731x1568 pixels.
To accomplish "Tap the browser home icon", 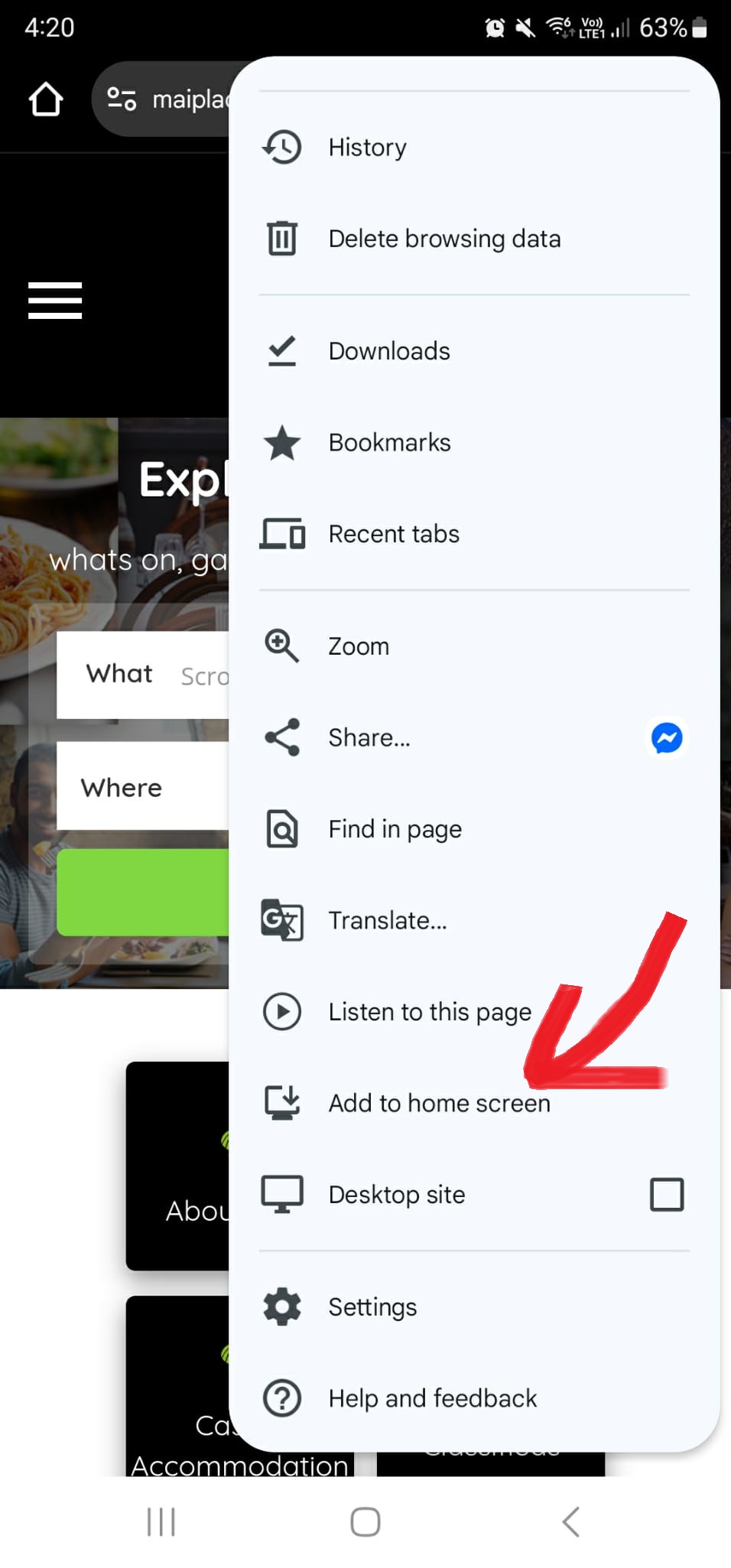I will click(x=45, y=99).
